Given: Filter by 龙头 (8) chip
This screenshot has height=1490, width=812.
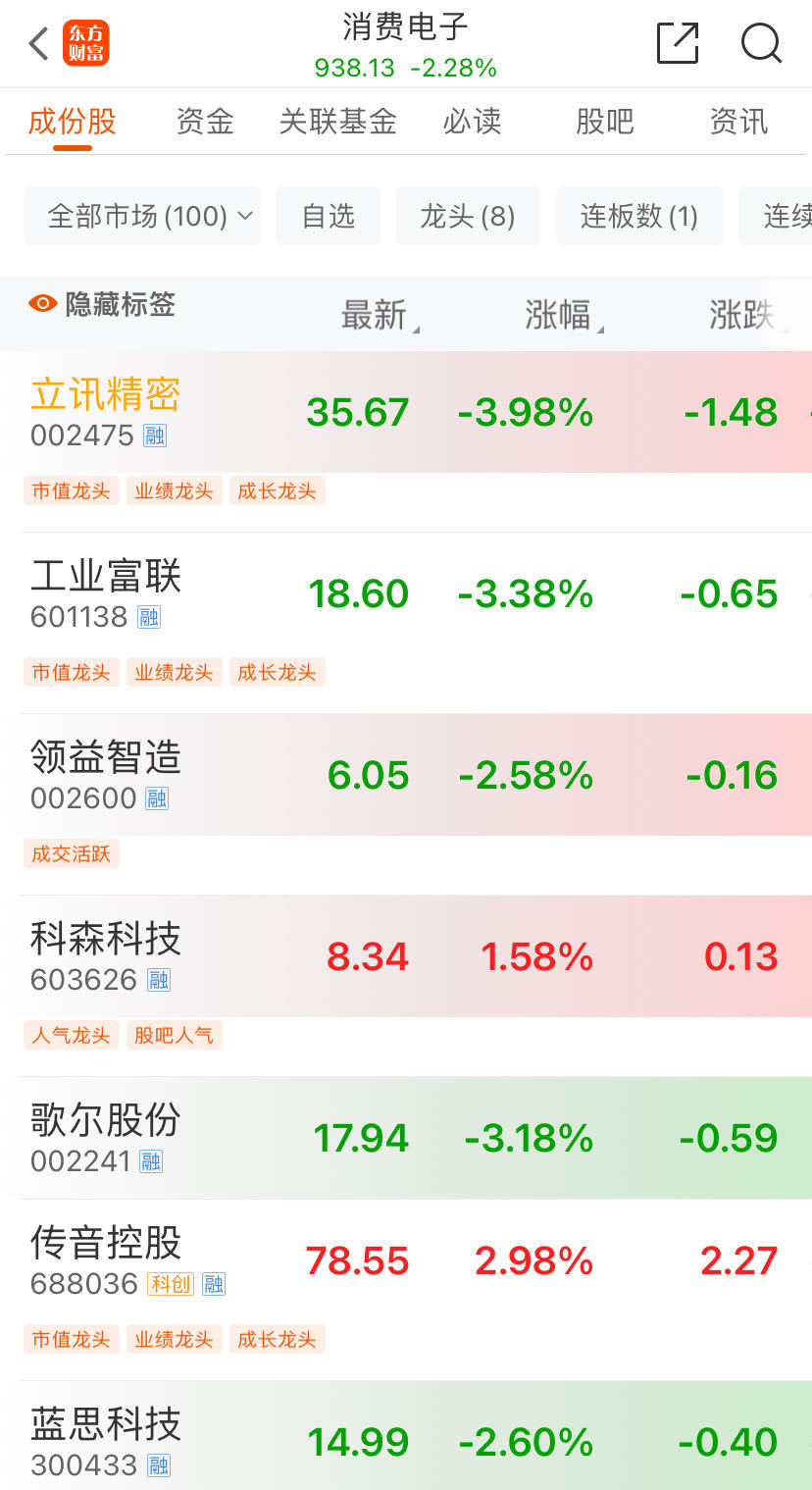Looking at the screenshot, I should pos(468,216).
